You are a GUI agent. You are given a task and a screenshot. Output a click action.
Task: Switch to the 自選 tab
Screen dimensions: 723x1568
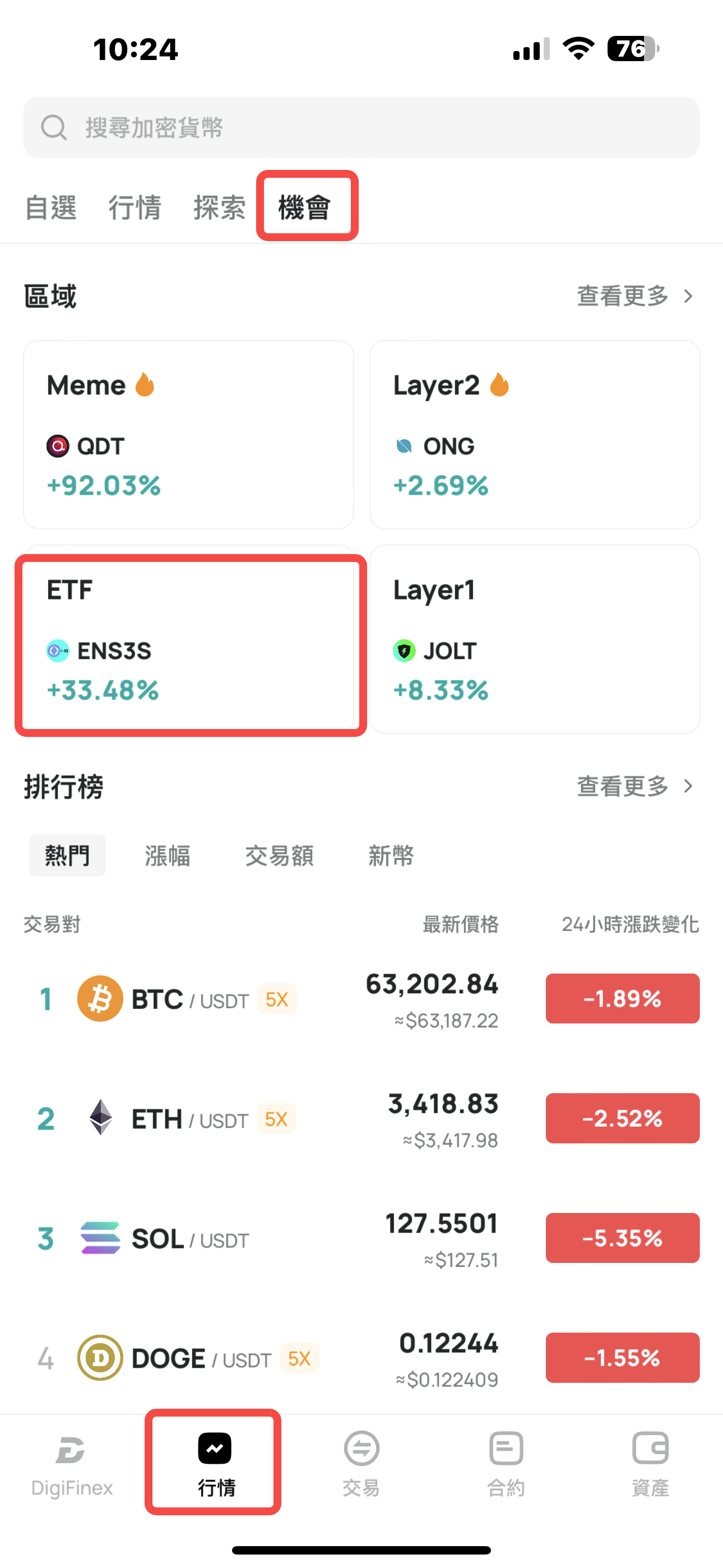click(x=51, y=207)
